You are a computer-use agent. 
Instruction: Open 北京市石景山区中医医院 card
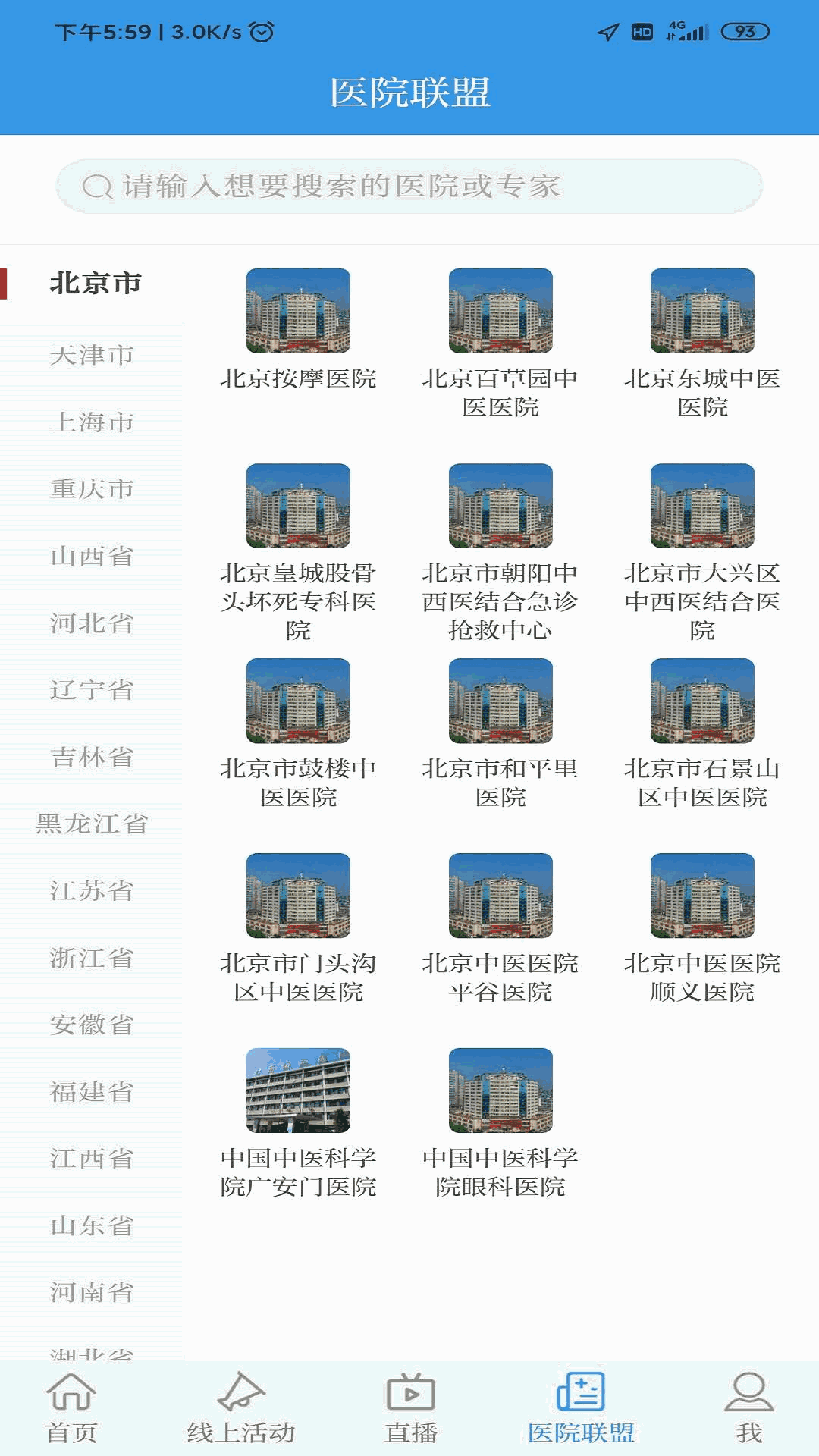(702, 732)
